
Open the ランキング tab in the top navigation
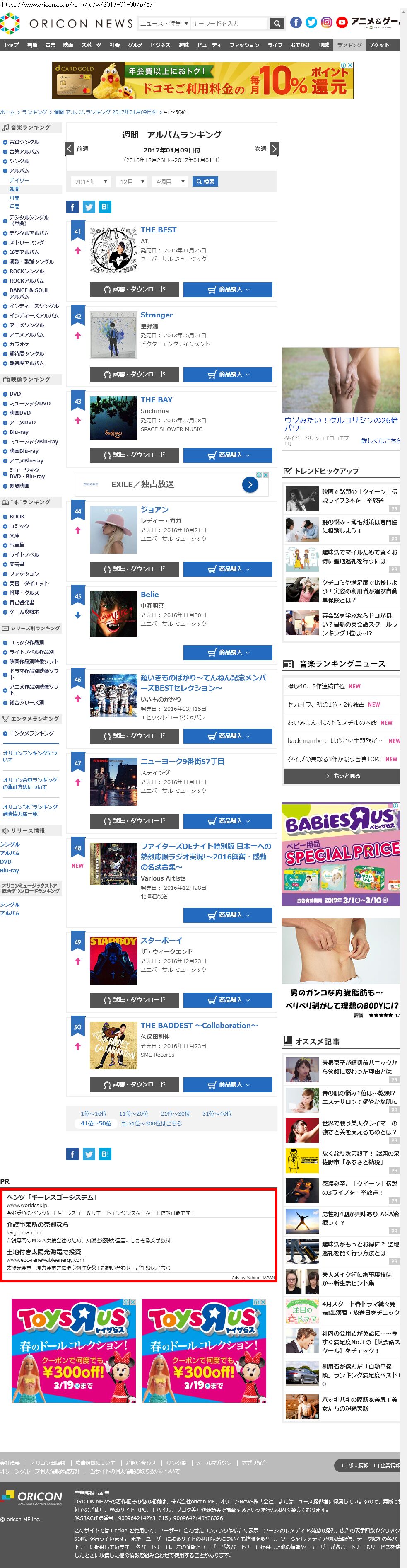coord(349,45)
